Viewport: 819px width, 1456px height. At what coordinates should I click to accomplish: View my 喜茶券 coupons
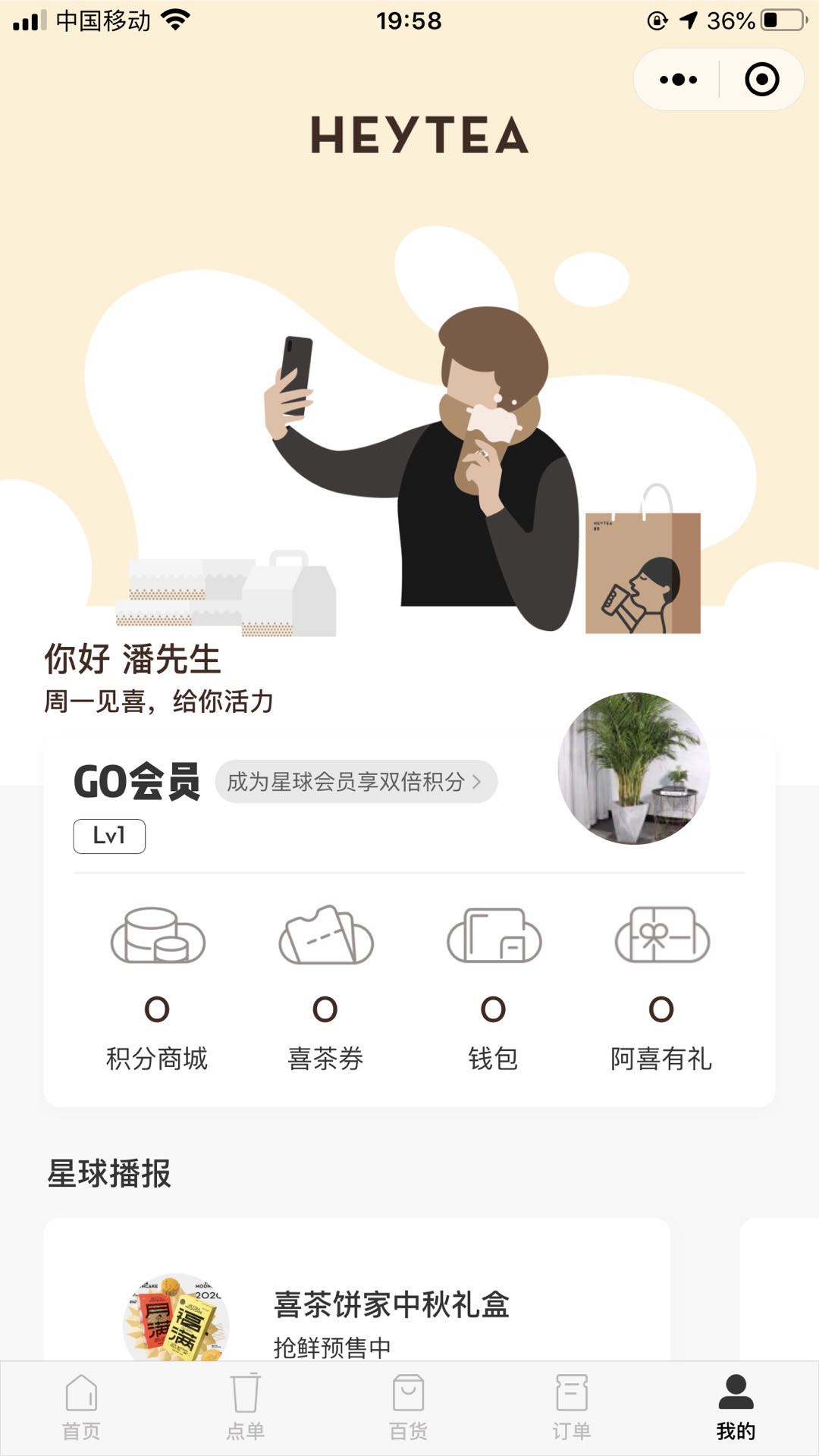tap(325, 987)
